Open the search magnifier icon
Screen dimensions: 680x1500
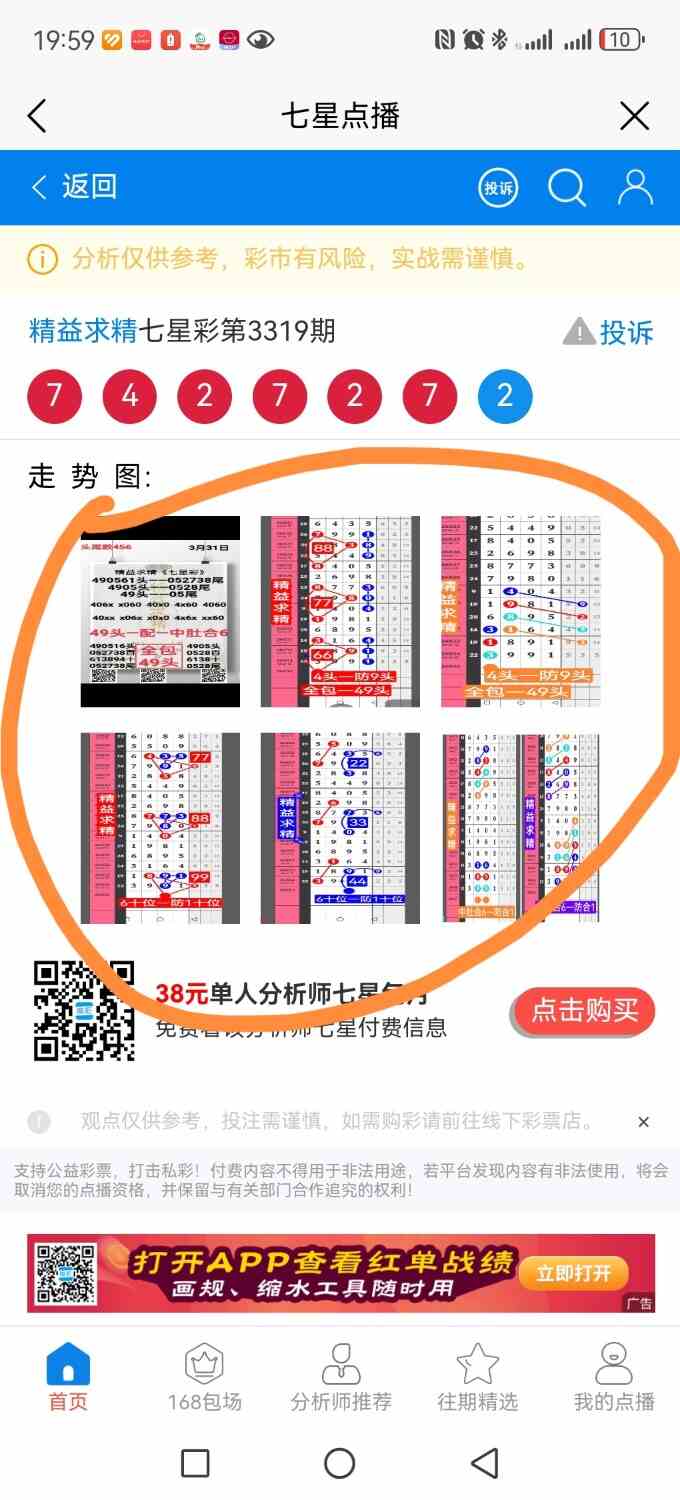[567, 187]
